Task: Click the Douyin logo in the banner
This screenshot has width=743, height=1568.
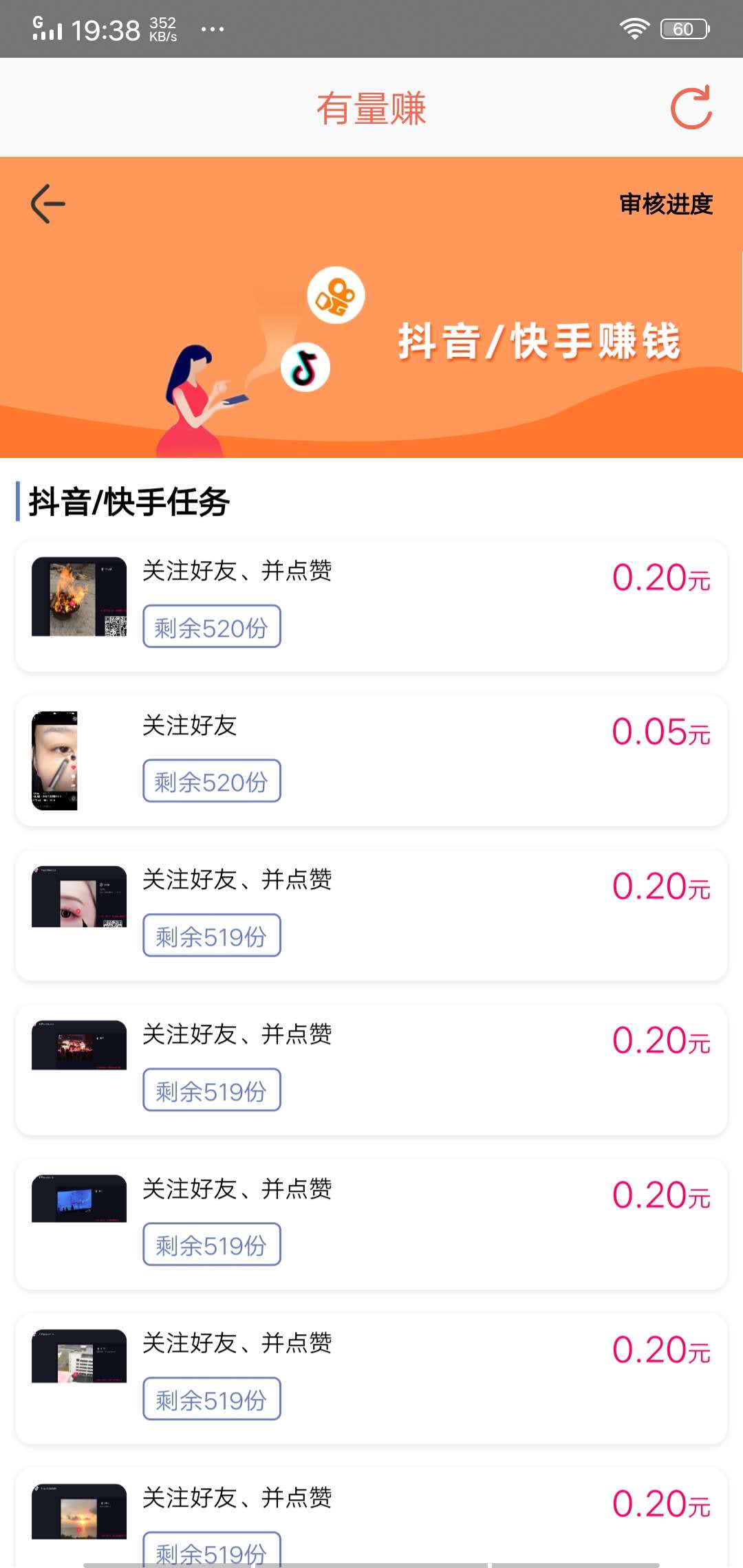Action: pos(305,367)
